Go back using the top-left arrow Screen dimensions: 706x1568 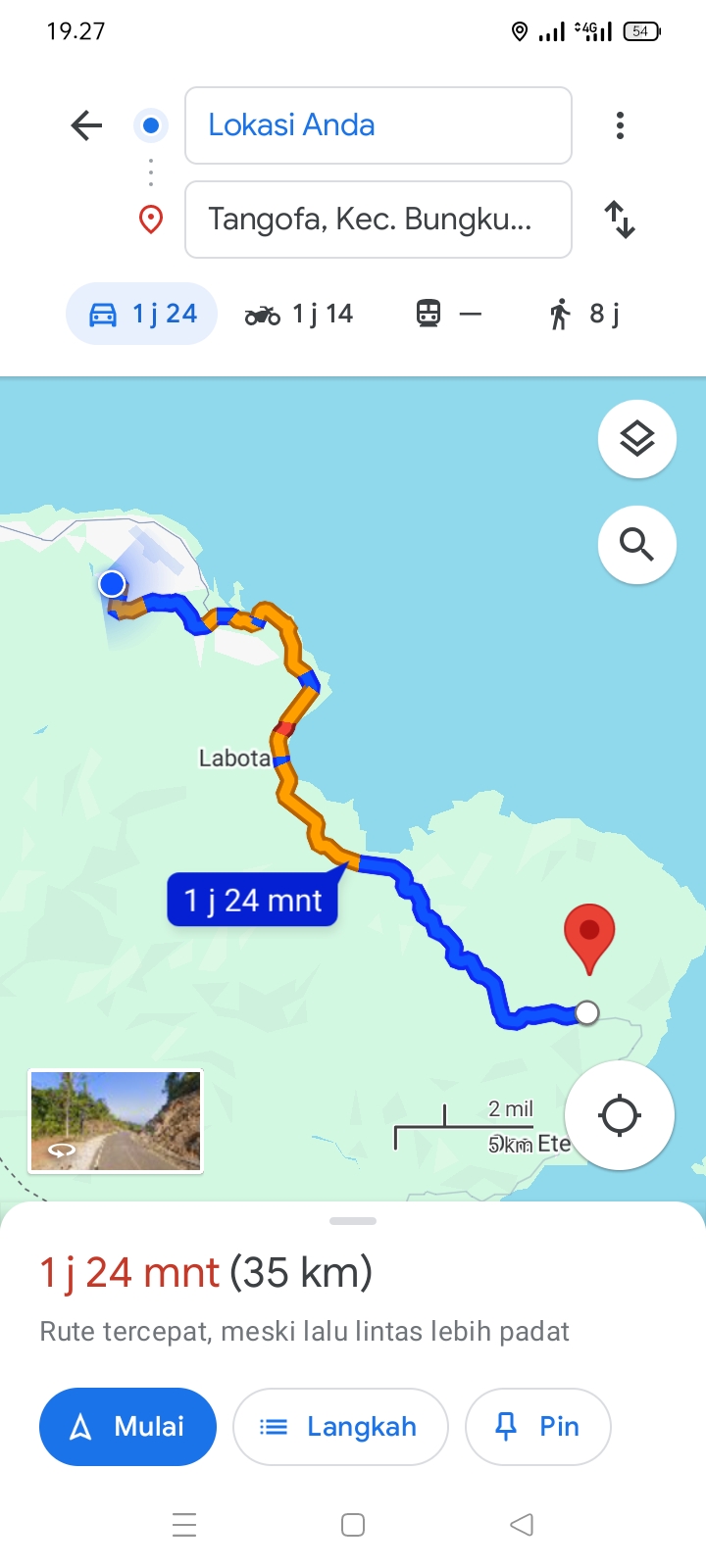point(86,125)
